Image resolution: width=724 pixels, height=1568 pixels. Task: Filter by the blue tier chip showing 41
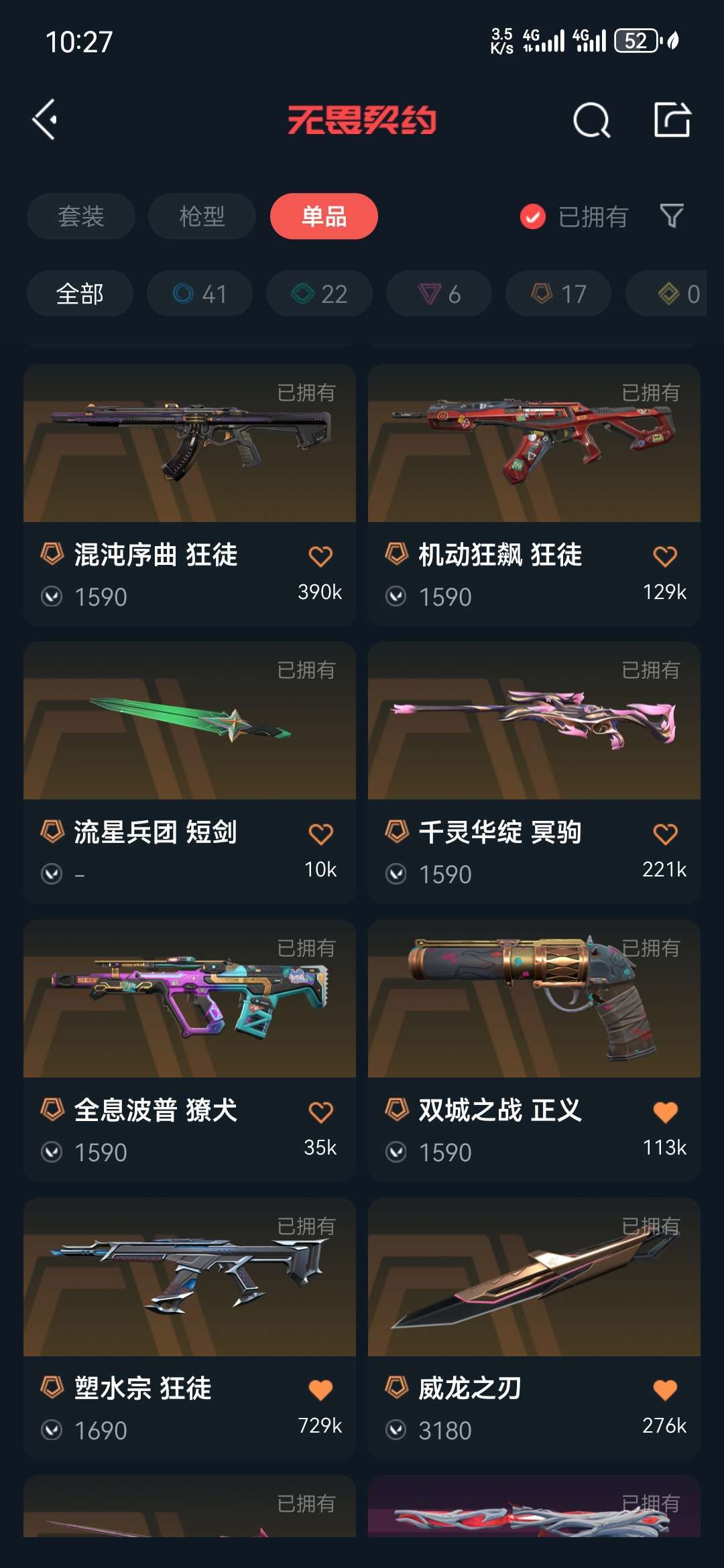tap(200, 293)
